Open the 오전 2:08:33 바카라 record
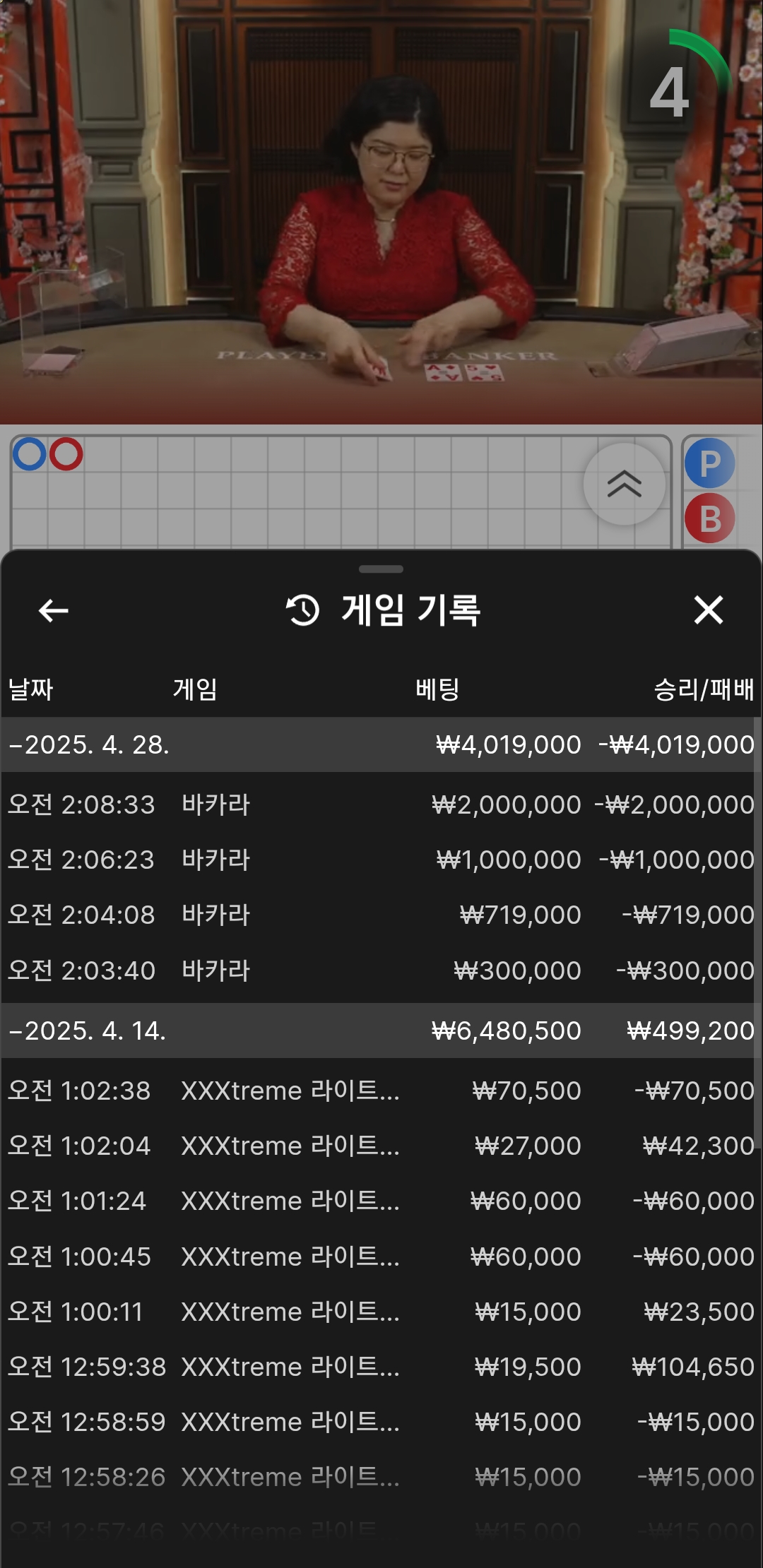The image size is (763, 1568). point(380,804)
